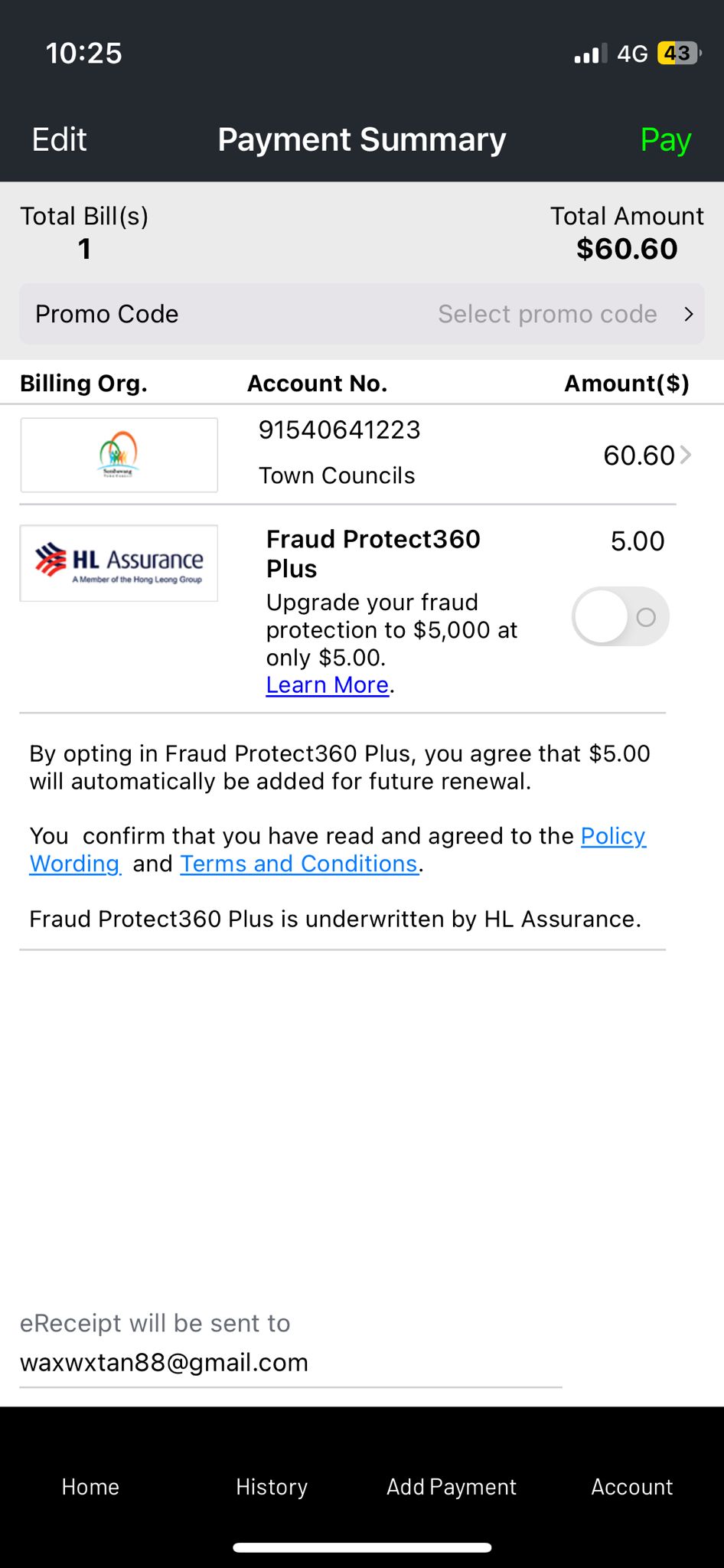724x1568 pixels.
Task: Open the Learn More link
Action: (328, 685)
